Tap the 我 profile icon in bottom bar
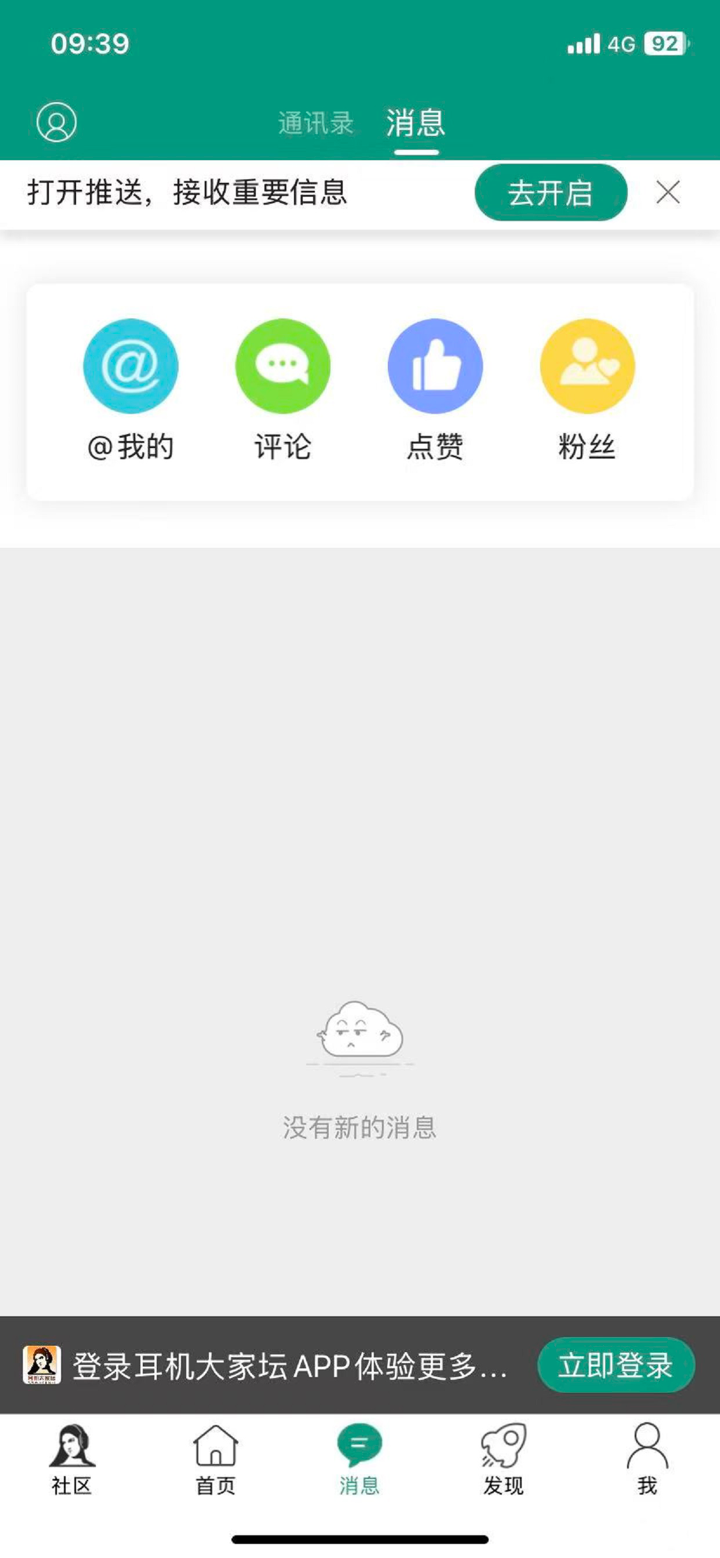This screenshot has height=1558, width=720. point(647,1449)
